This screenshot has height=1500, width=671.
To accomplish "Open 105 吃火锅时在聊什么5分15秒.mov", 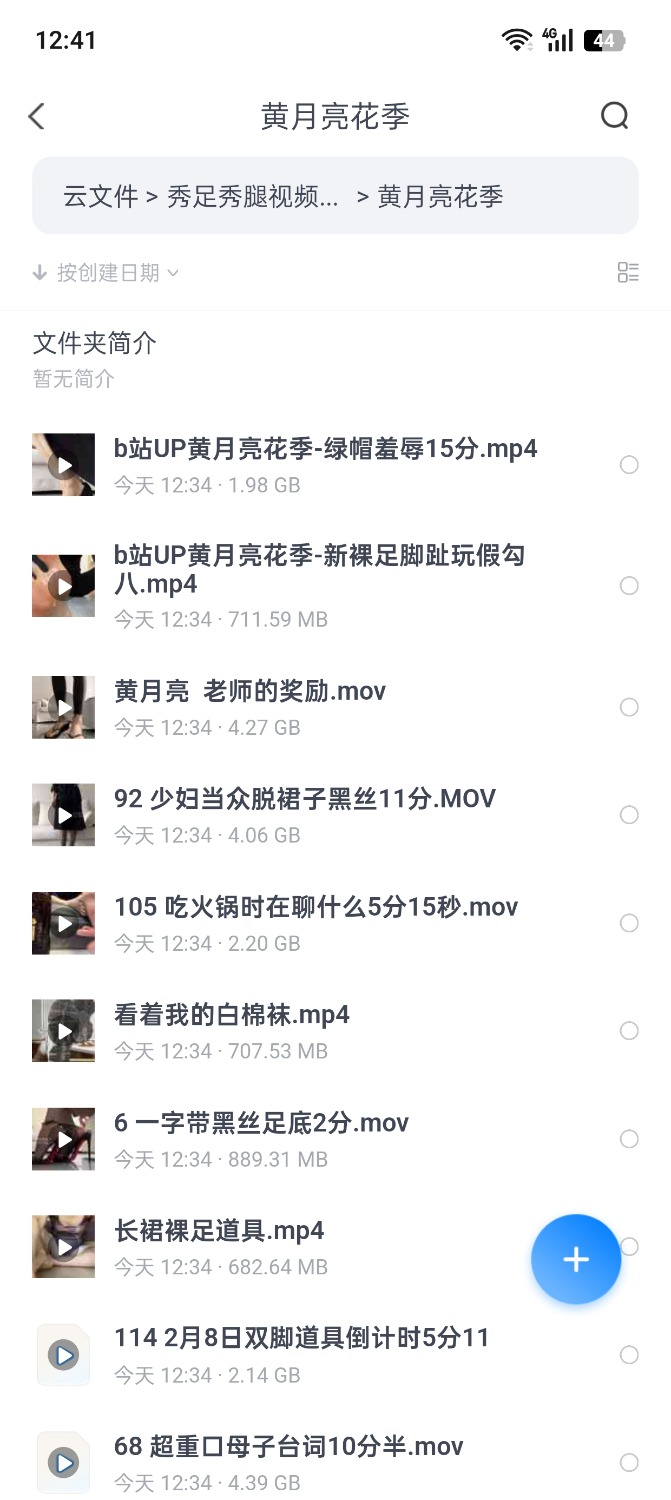I will coord(316,908).
